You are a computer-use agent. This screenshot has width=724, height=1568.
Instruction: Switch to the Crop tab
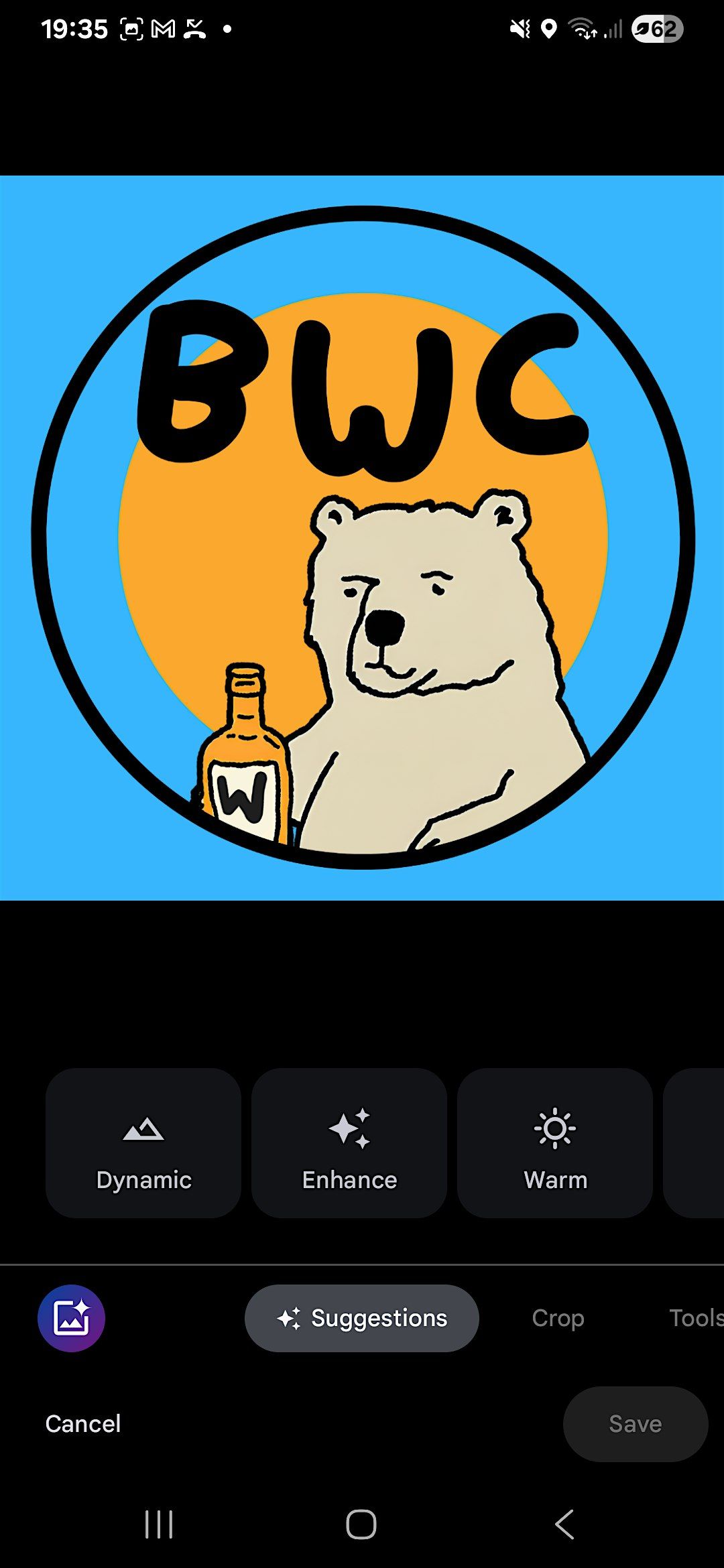(558, 1318)
